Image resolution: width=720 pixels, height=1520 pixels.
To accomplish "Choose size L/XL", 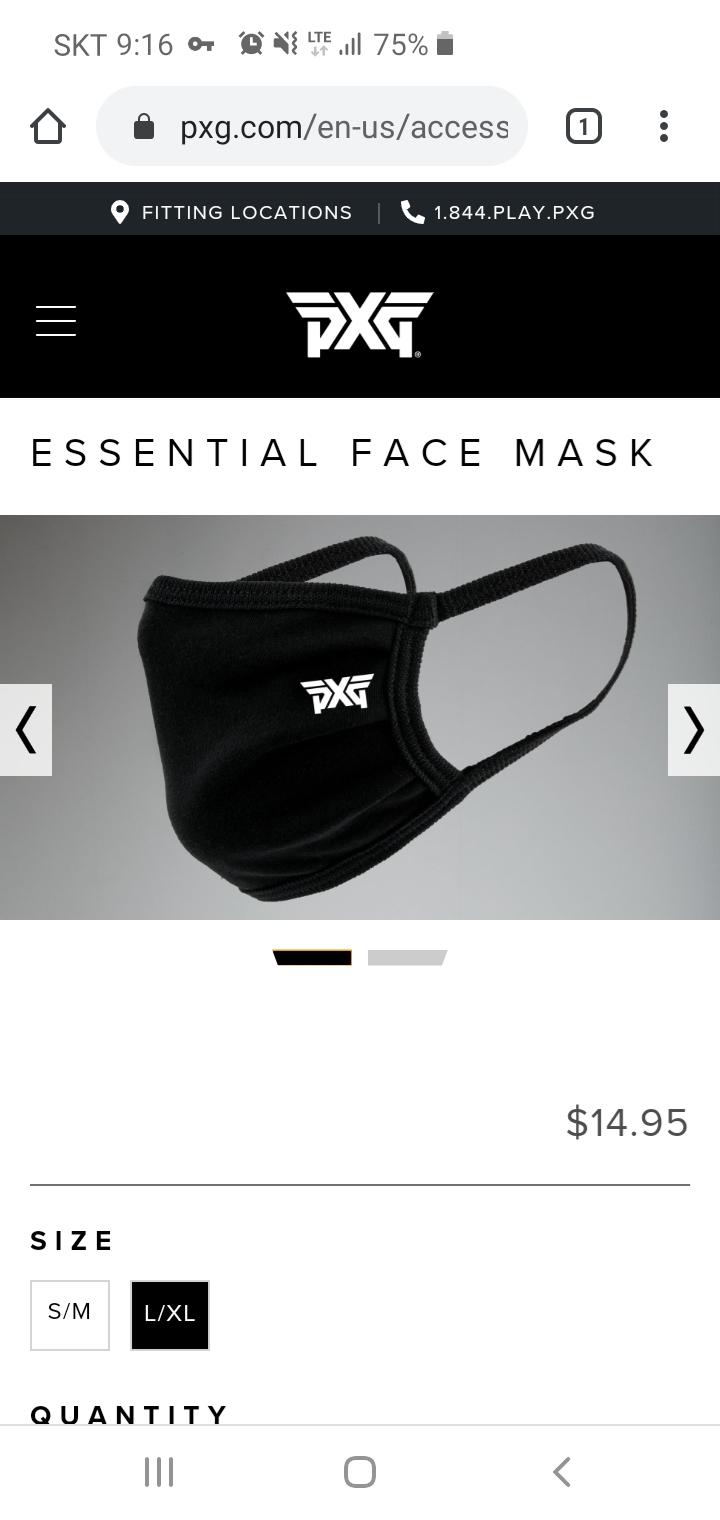I will click(x=170, y=1314).
